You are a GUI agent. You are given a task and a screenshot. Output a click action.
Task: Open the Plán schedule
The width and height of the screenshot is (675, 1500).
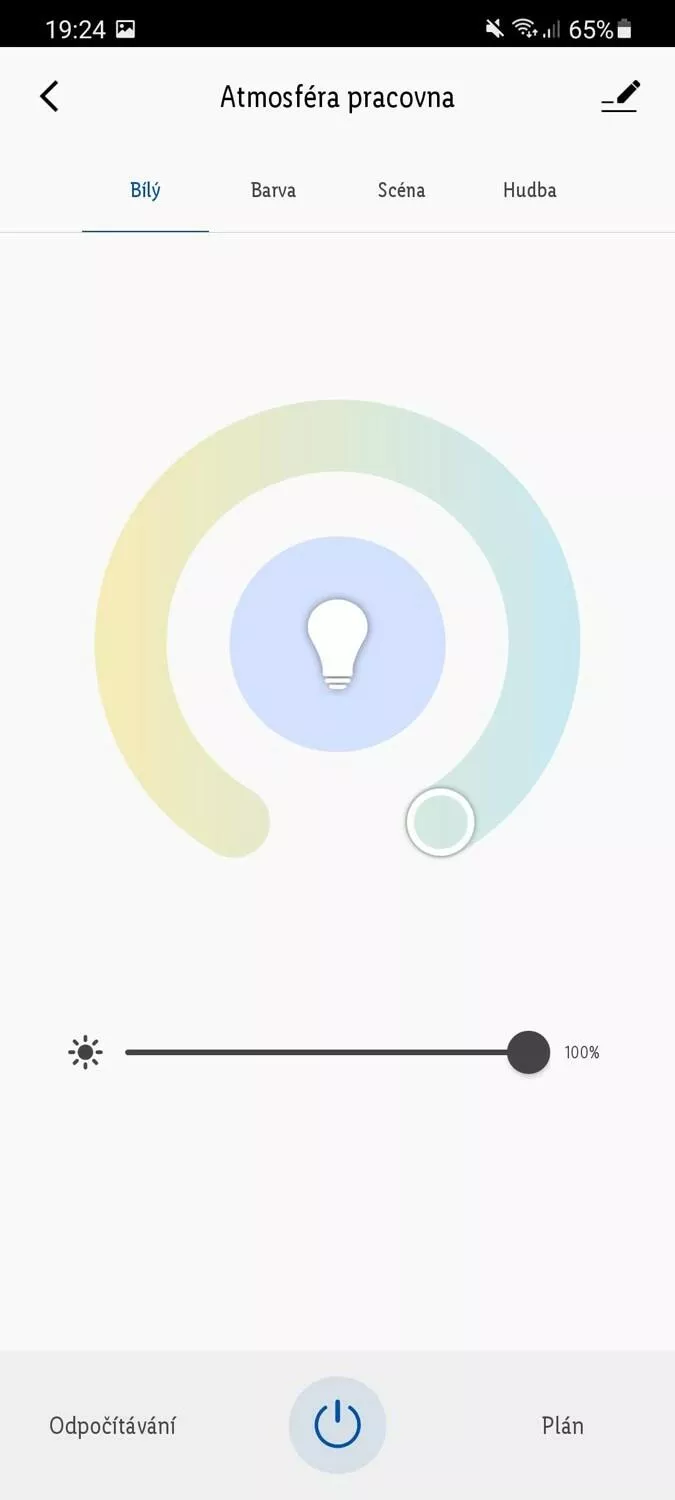[562, 1426]
